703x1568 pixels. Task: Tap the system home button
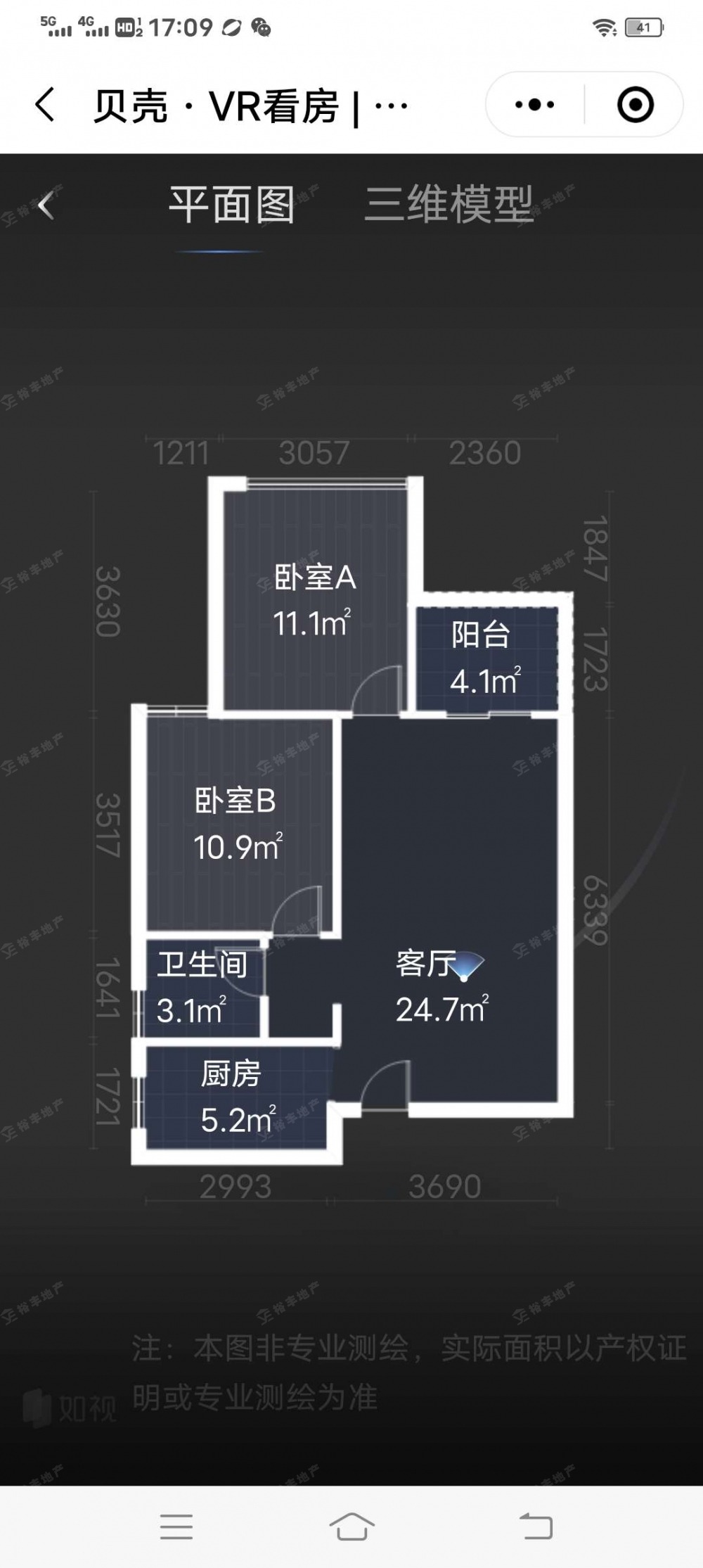[x=351, y=1527]
